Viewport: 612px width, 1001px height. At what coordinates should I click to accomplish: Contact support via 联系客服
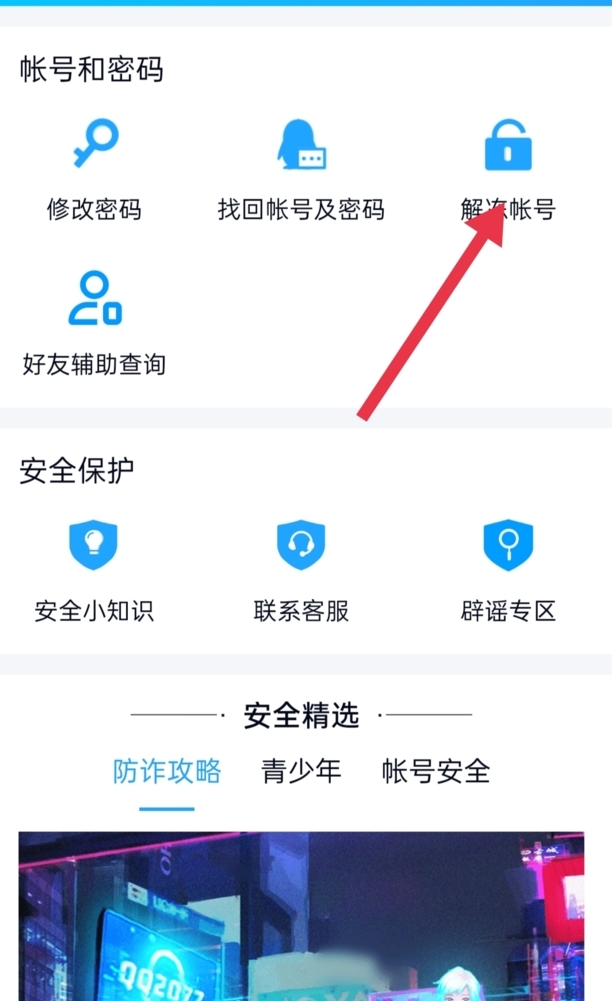[x=301, y=570]
